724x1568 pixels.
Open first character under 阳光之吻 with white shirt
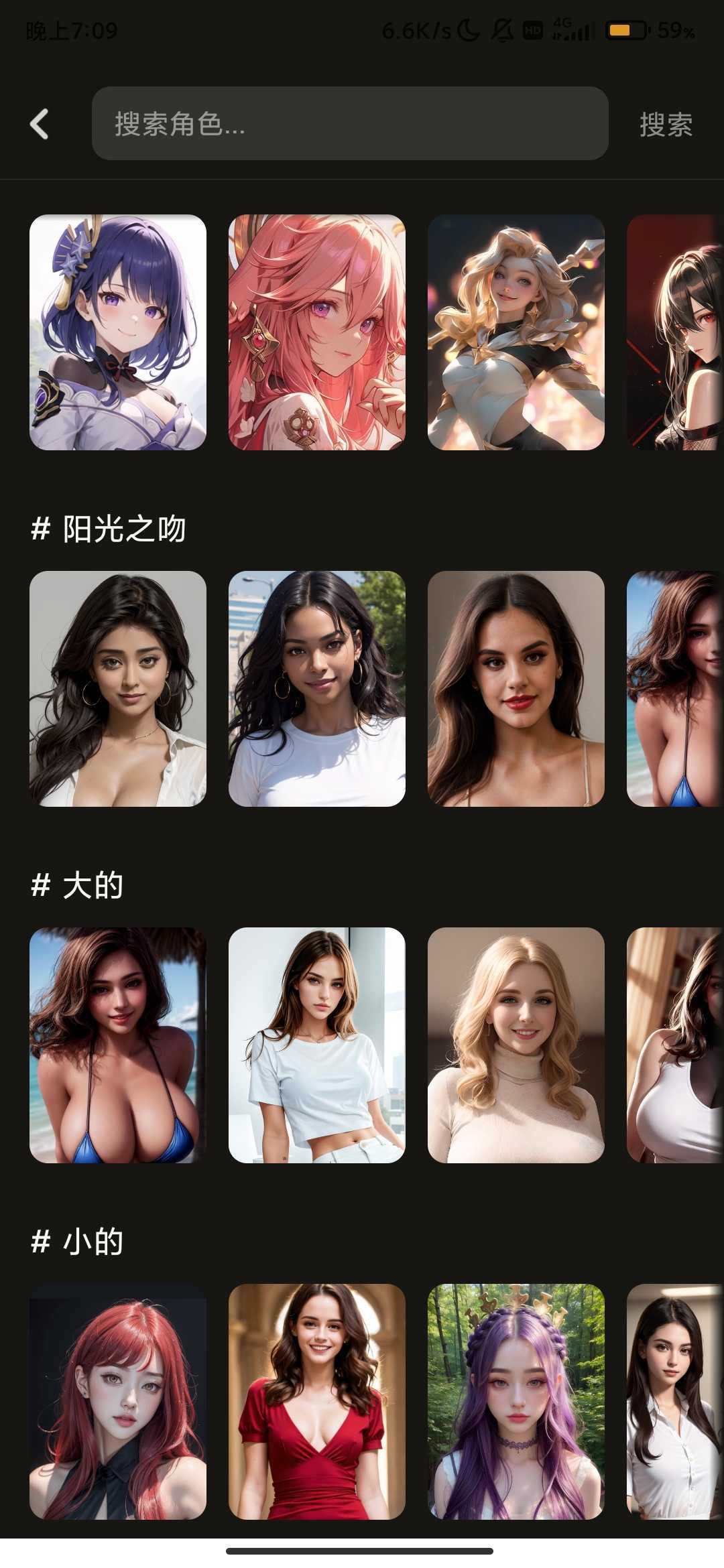(118, 689)
